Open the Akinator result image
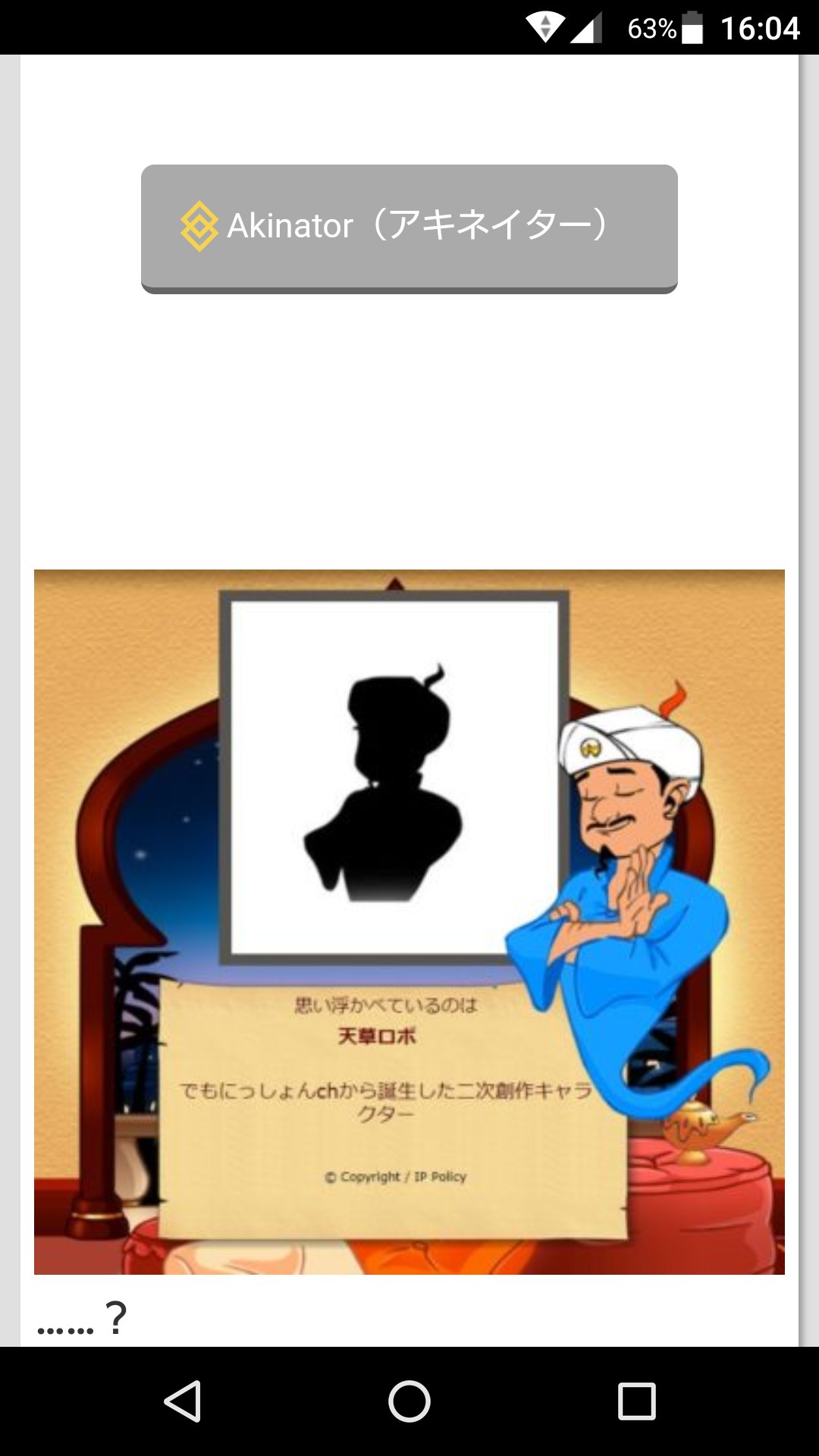The width and height of the screenshot is (819, 1456). (409, 921)
